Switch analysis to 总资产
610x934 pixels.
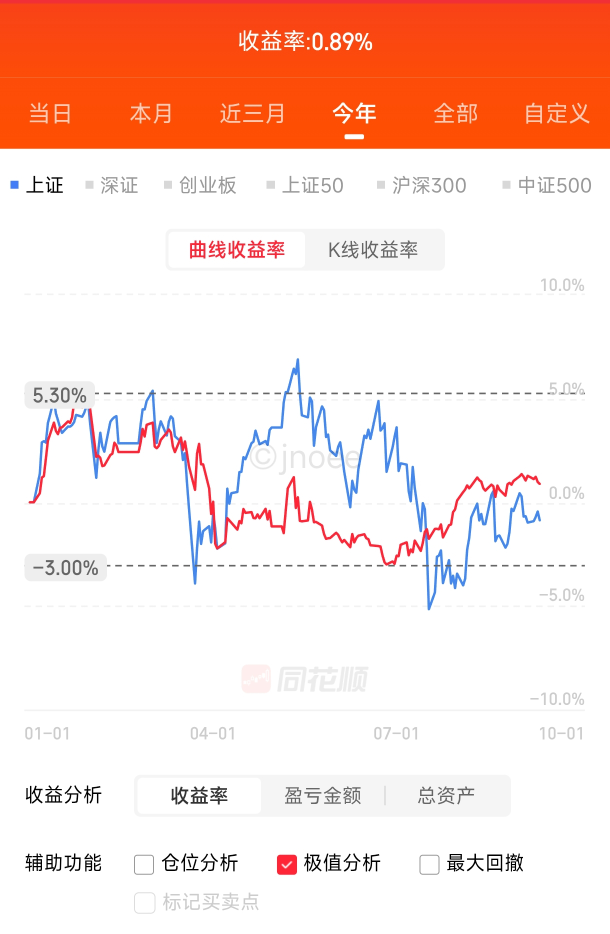(446, 795)
